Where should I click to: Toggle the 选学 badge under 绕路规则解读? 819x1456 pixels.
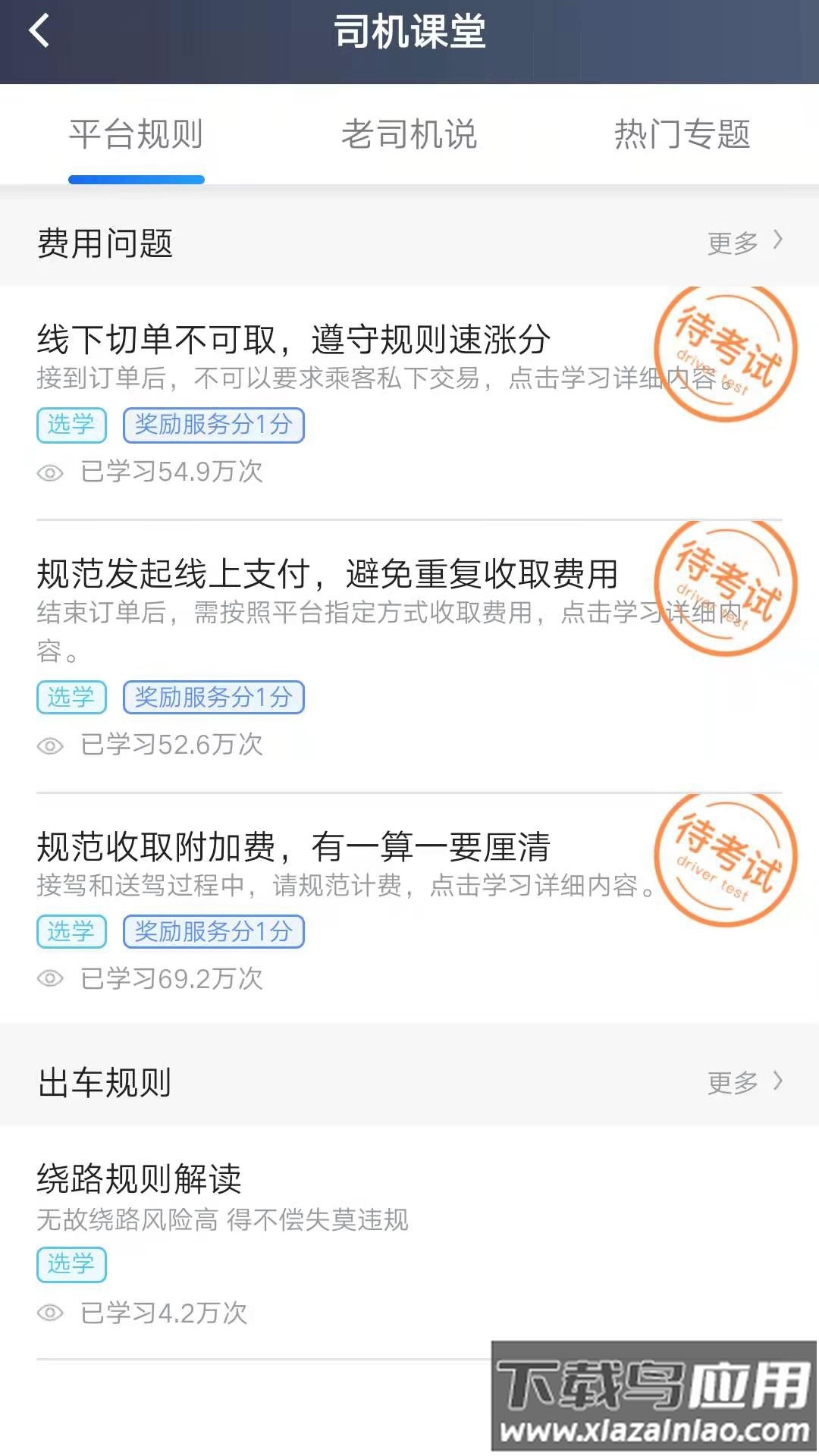[71, 1264]
